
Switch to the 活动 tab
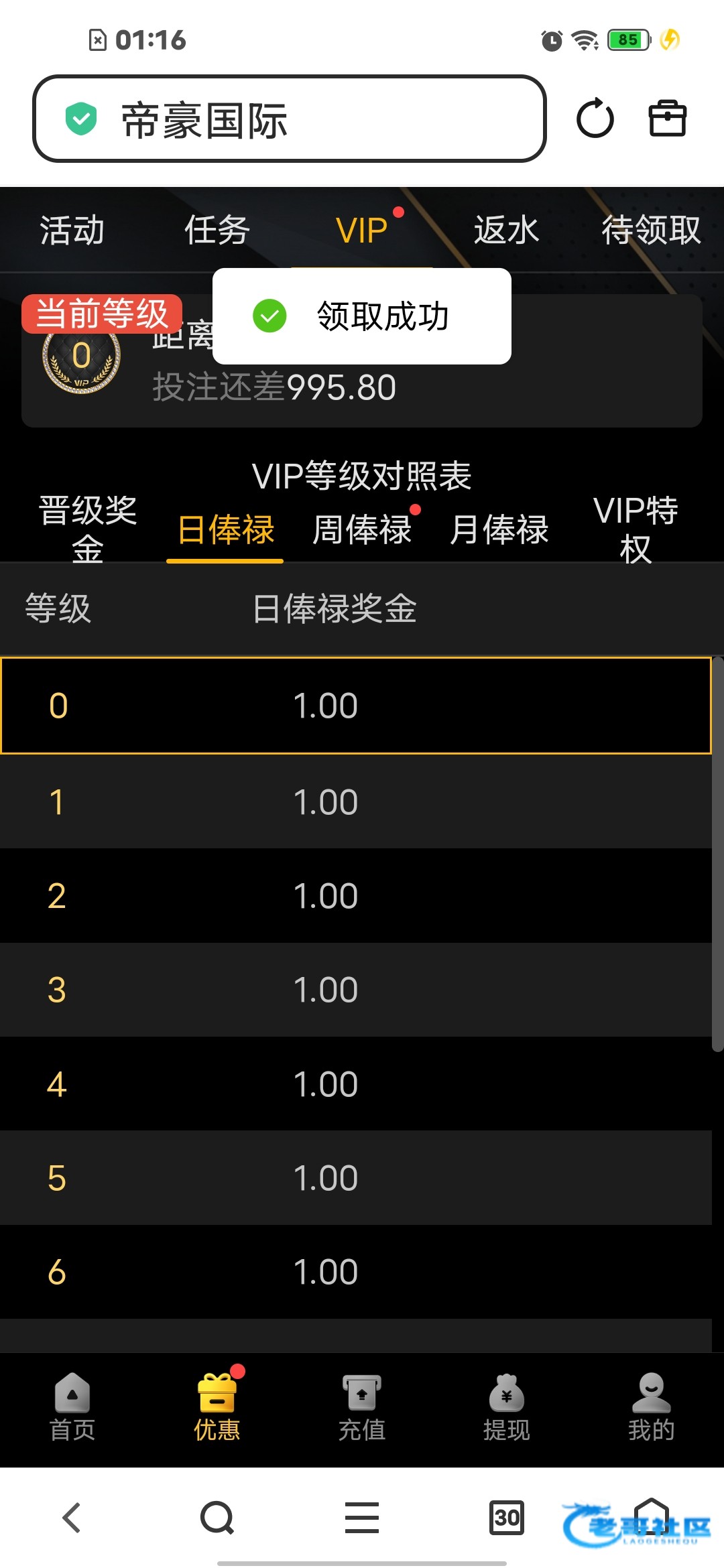pyautogui.click(x=72, y=230)
